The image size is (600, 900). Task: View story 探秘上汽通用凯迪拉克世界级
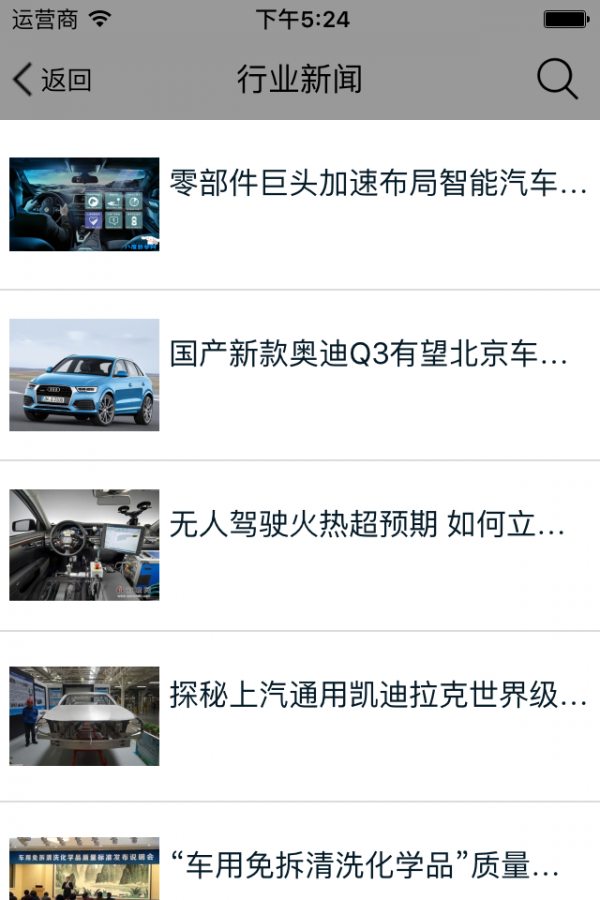coord(378,697)
